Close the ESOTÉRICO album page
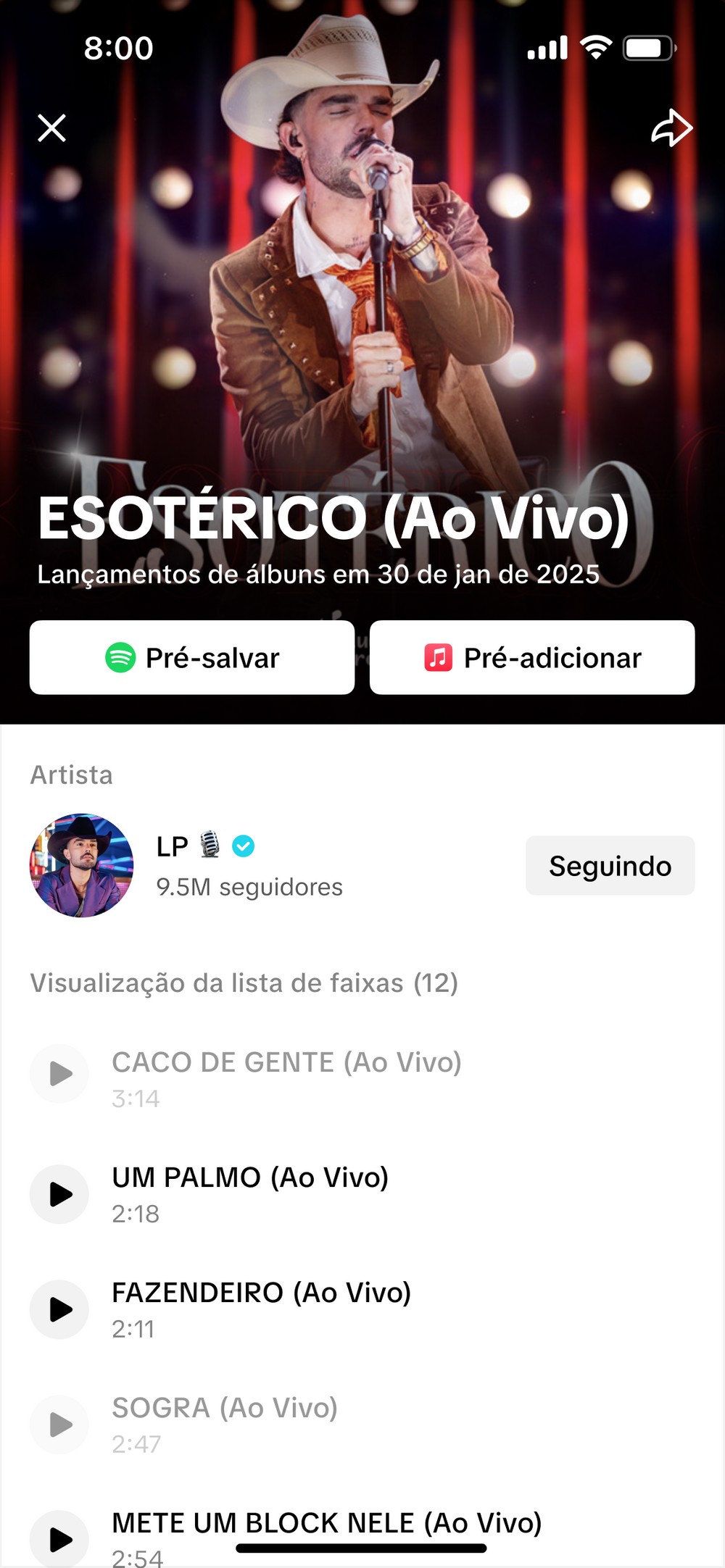725x1568 pixels. (51, 128)
